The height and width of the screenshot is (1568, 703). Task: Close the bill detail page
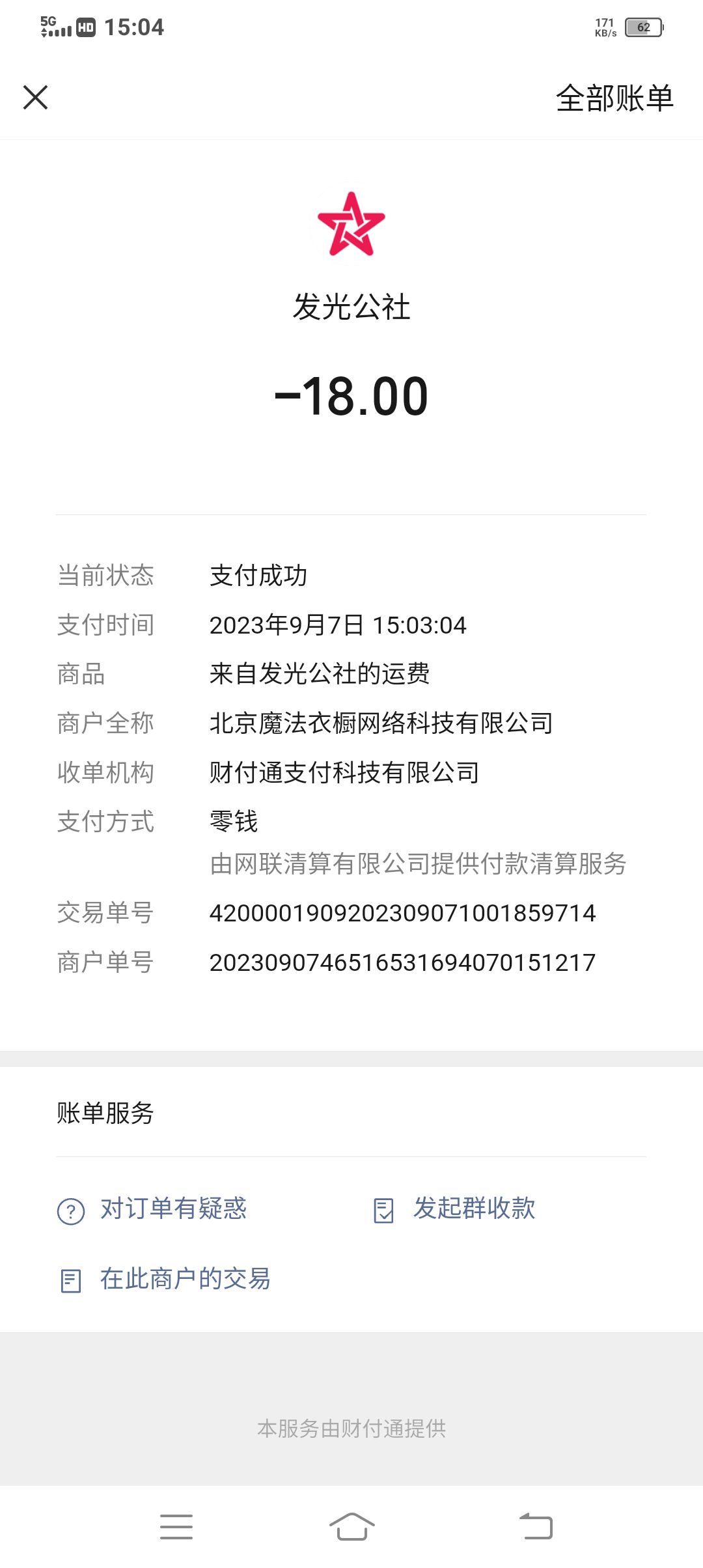(35, 98)
